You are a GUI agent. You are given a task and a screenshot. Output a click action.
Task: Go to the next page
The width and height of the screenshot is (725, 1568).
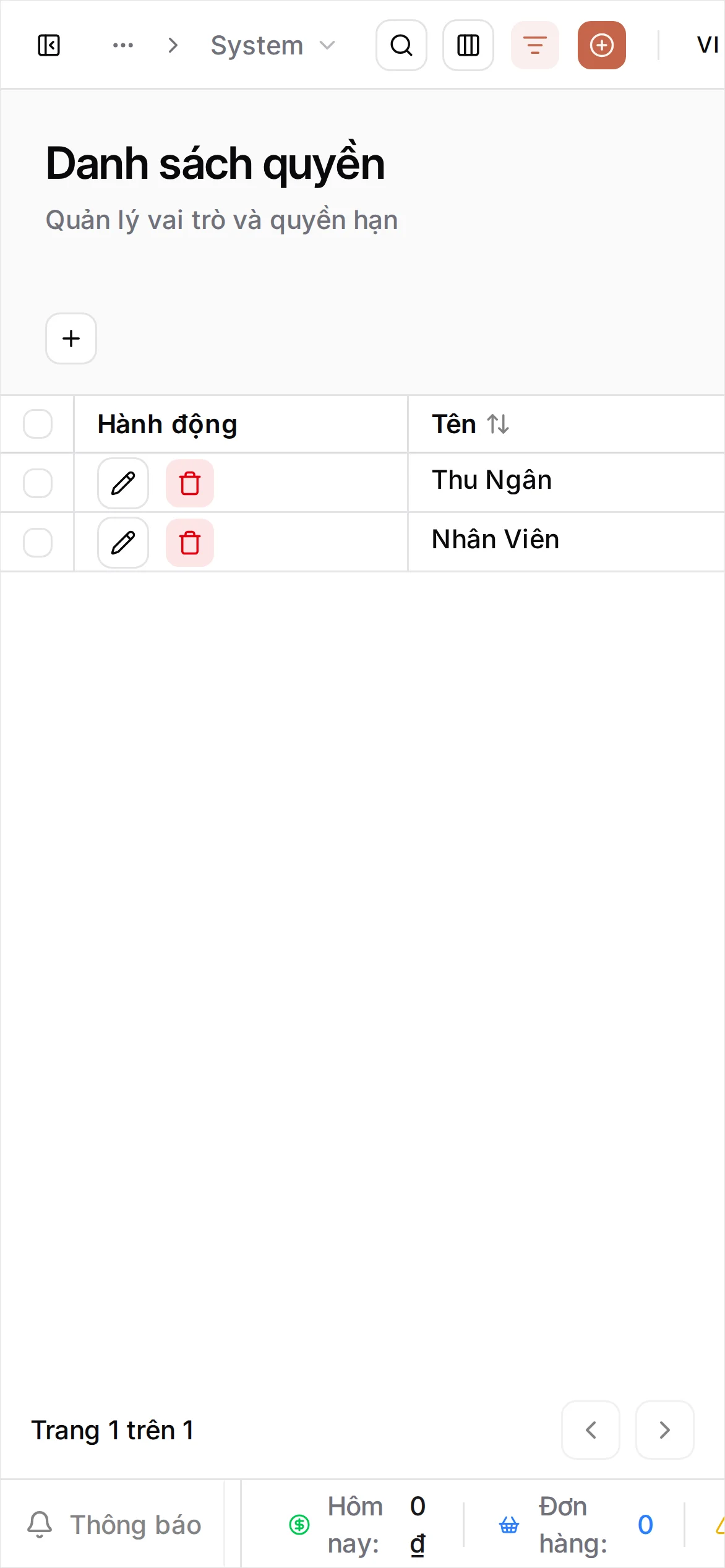point(665,1430)
